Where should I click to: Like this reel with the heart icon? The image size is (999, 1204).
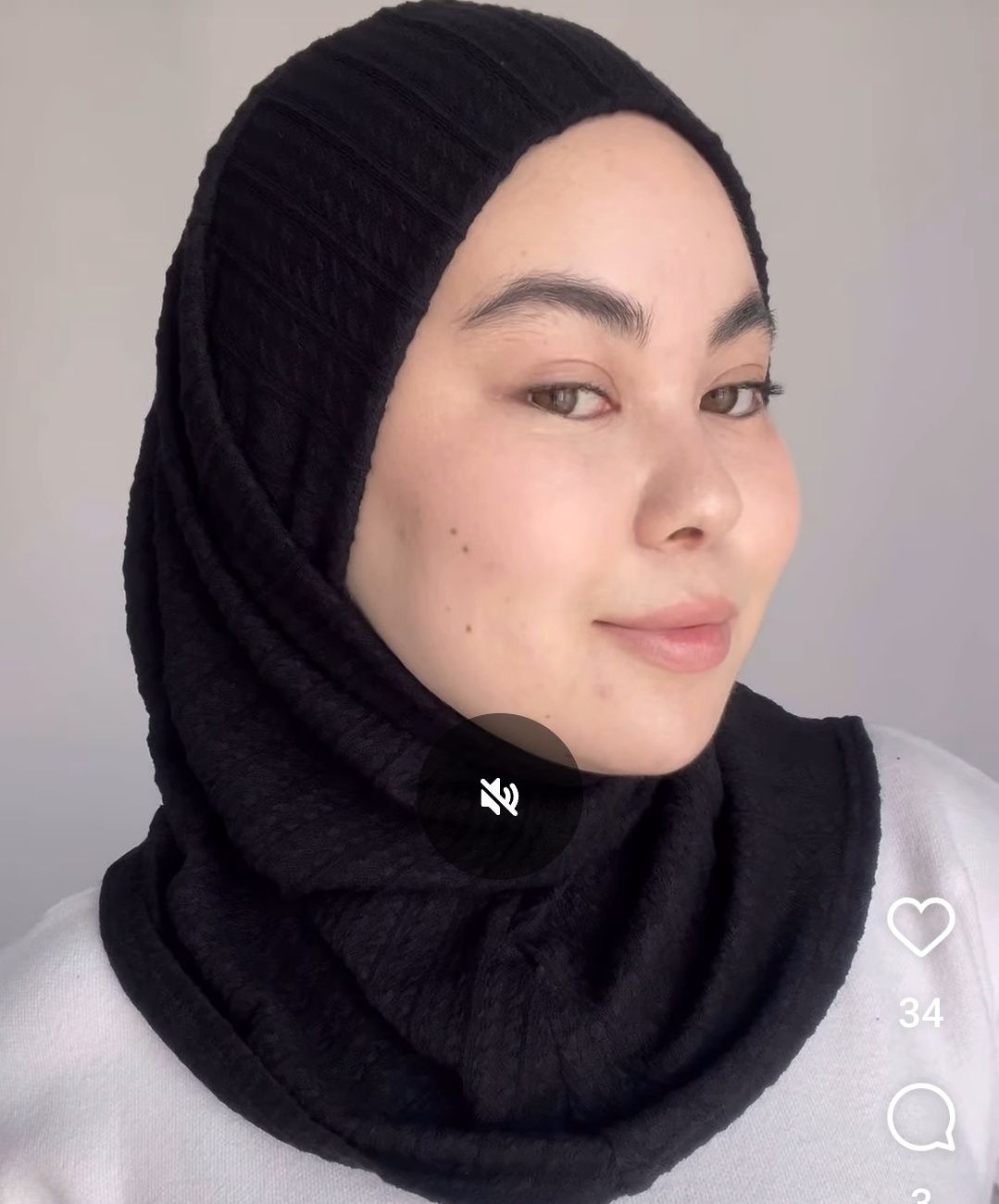920,926
